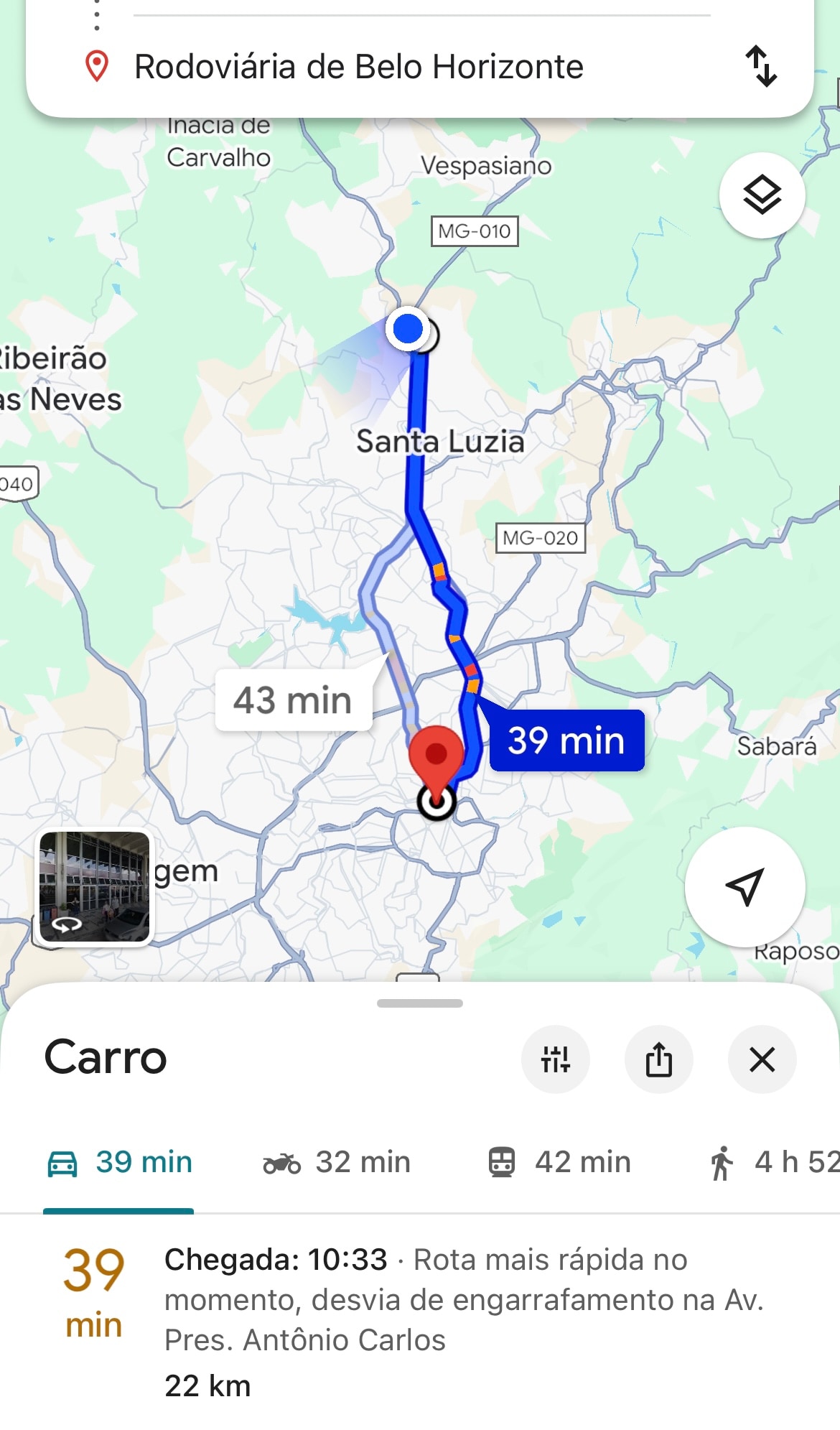
Task: Select the car 39 min tab
Action: tap(120, 1162)
